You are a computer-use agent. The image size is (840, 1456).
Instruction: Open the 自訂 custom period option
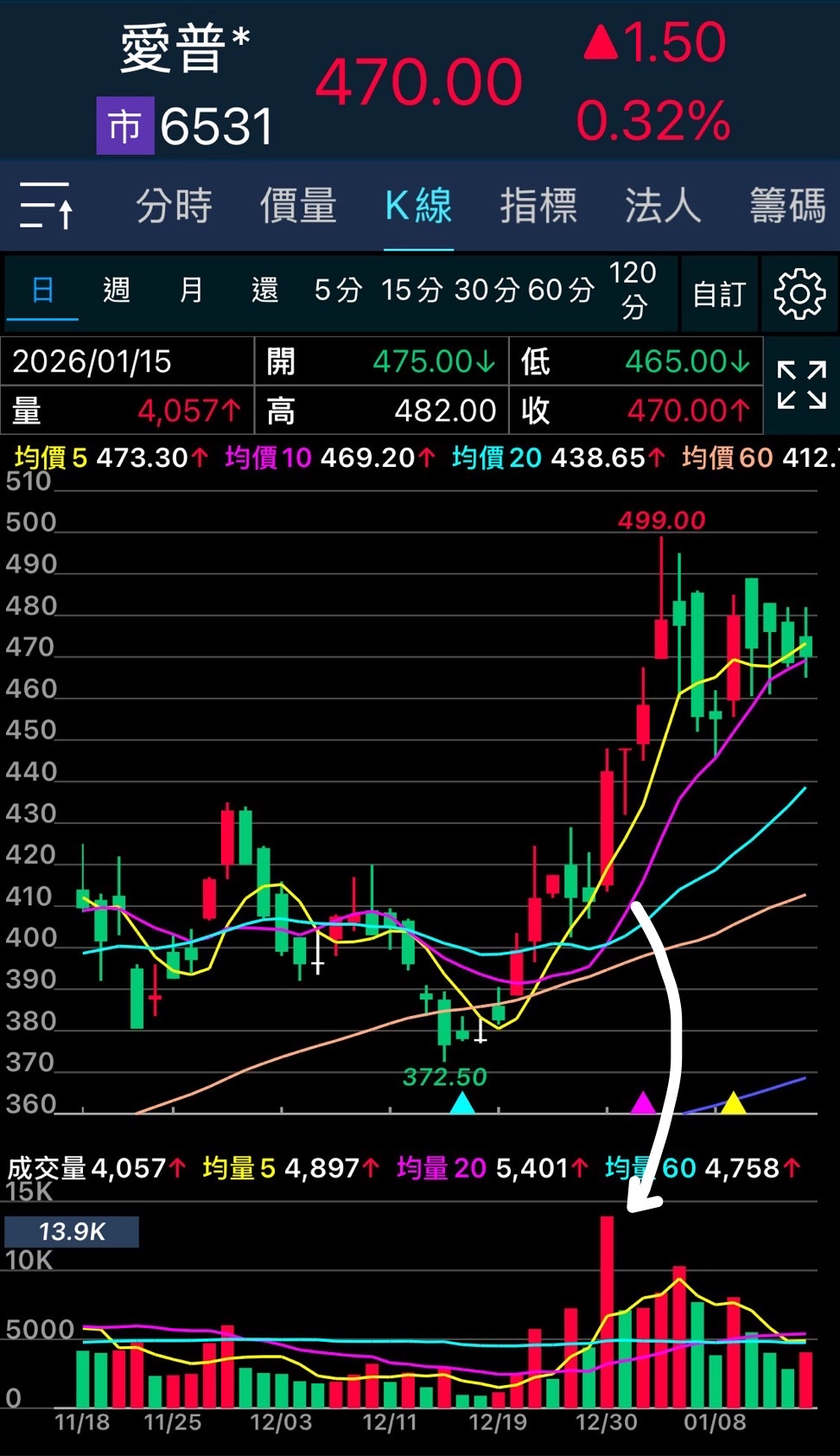tap(719, 294)
